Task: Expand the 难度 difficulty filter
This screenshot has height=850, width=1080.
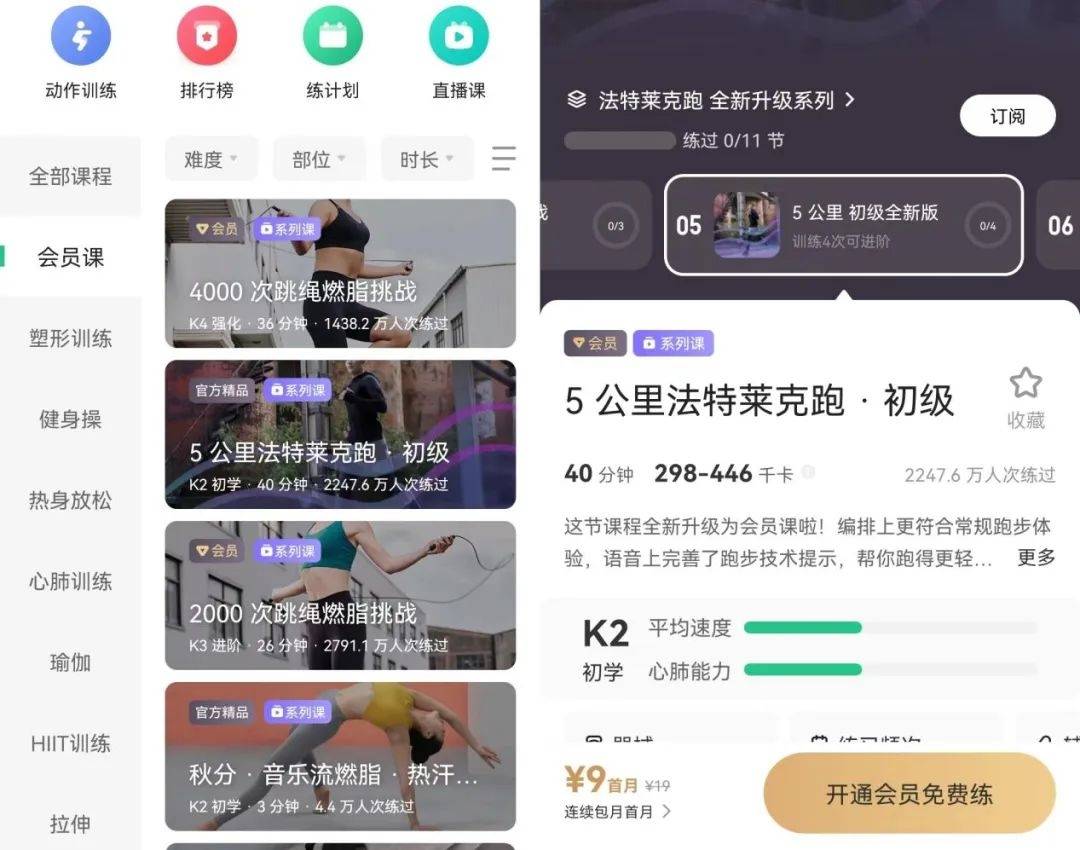Action: tap(211, 159)
